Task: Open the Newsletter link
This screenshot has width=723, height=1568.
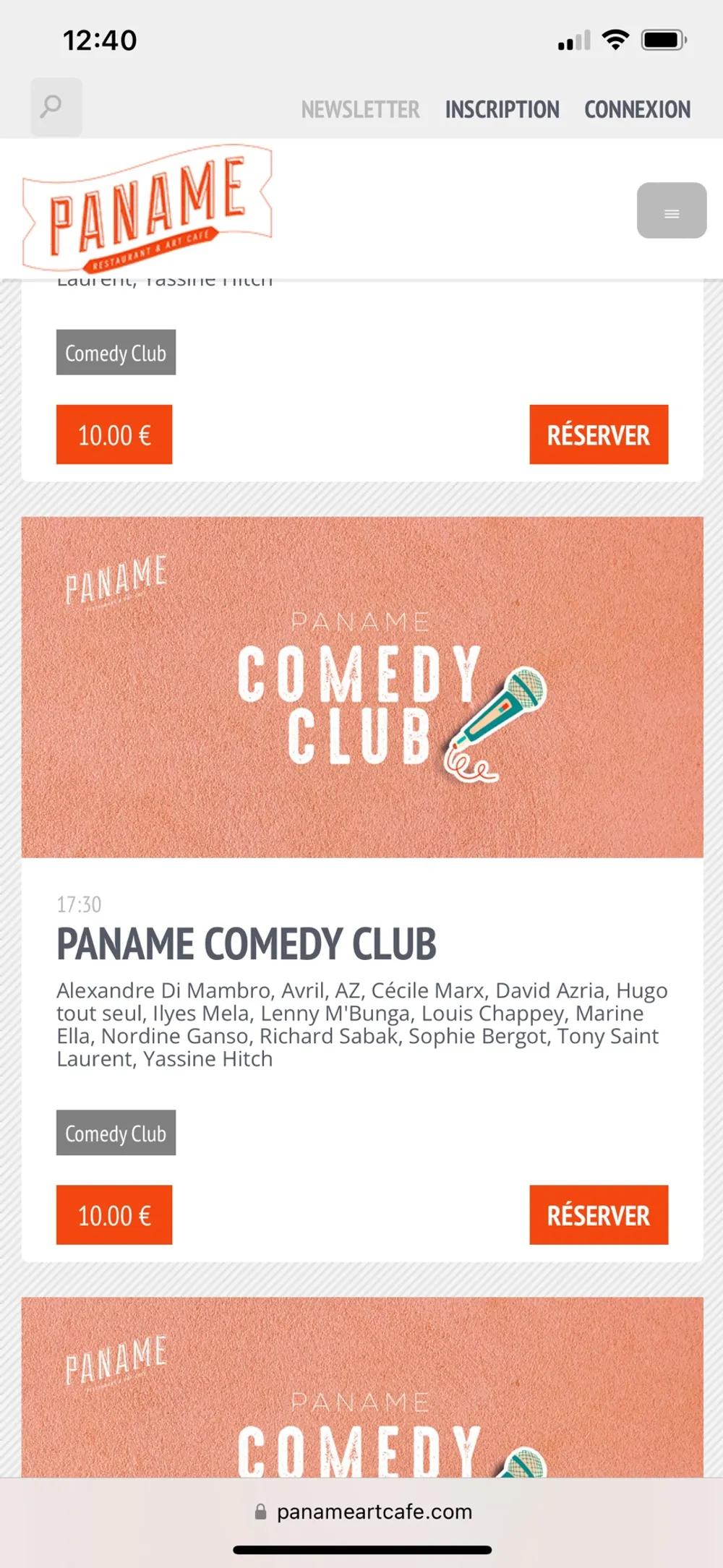Action: tap(360, 110)
